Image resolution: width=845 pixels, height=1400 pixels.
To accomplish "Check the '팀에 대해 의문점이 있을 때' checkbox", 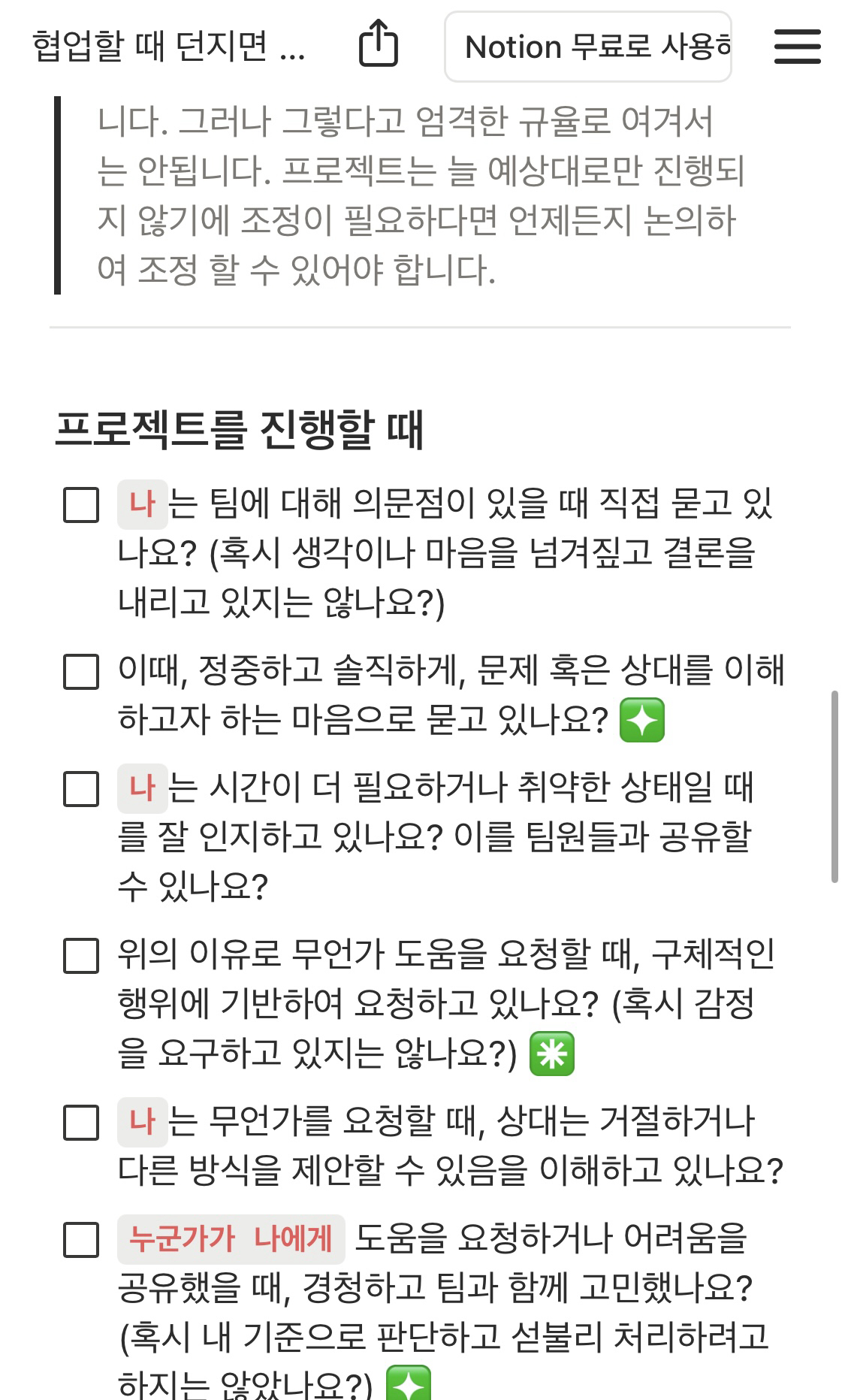I will click(x=81, y=505).
